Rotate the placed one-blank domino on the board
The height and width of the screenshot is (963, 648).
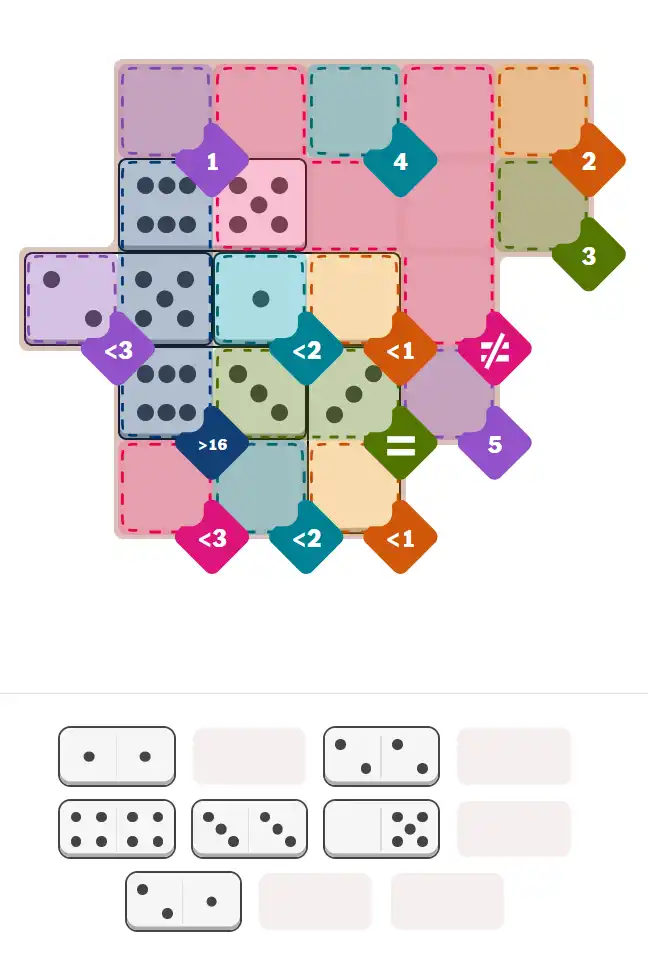[x=306, y=298]
